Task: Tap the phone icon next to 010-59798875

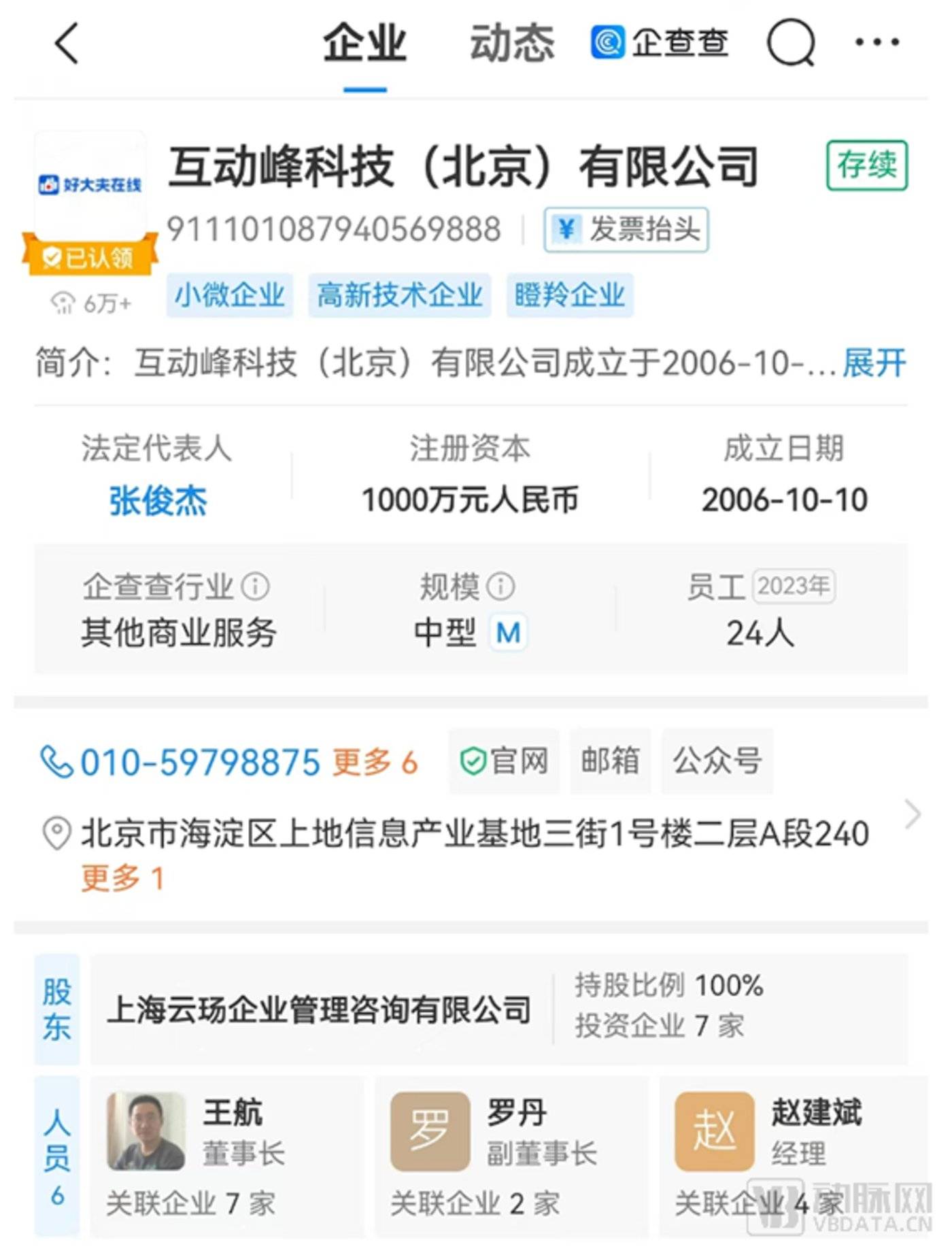Action: coord(57,762)
